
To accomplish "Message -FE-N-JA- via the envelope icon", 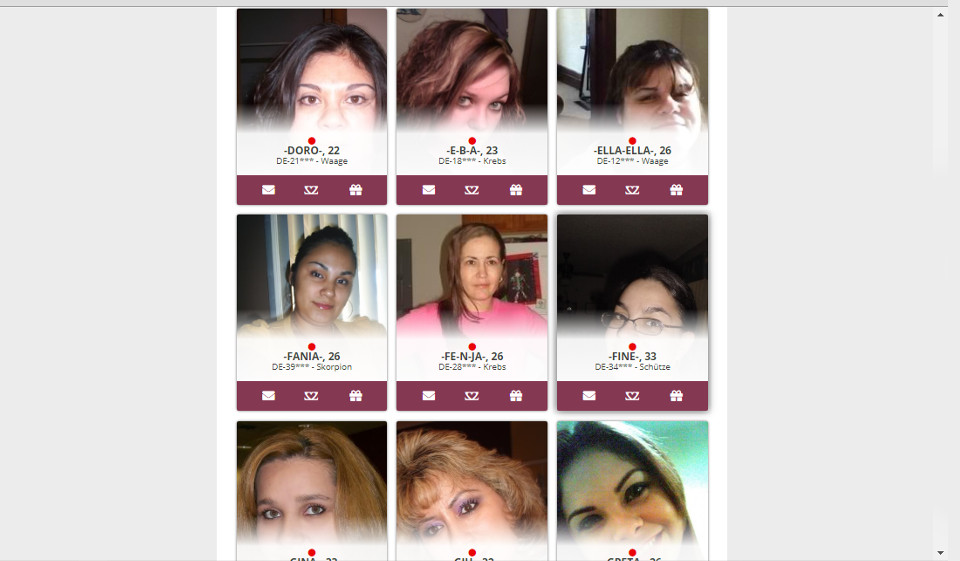I will click(428, 396).
